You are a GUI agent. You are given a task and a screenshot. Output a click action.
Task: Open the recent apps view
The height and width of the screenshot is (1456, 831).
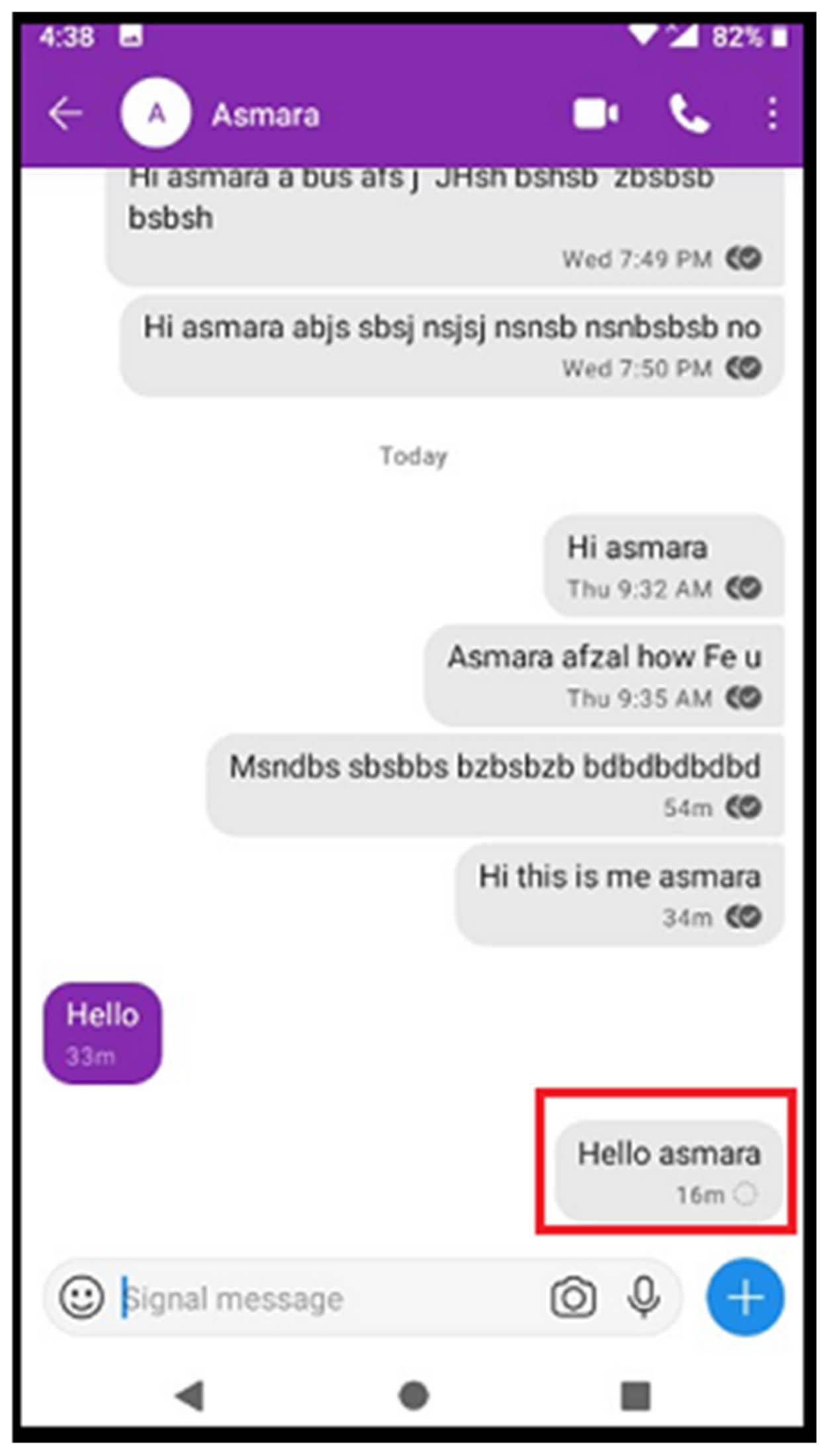point(636,1396)
